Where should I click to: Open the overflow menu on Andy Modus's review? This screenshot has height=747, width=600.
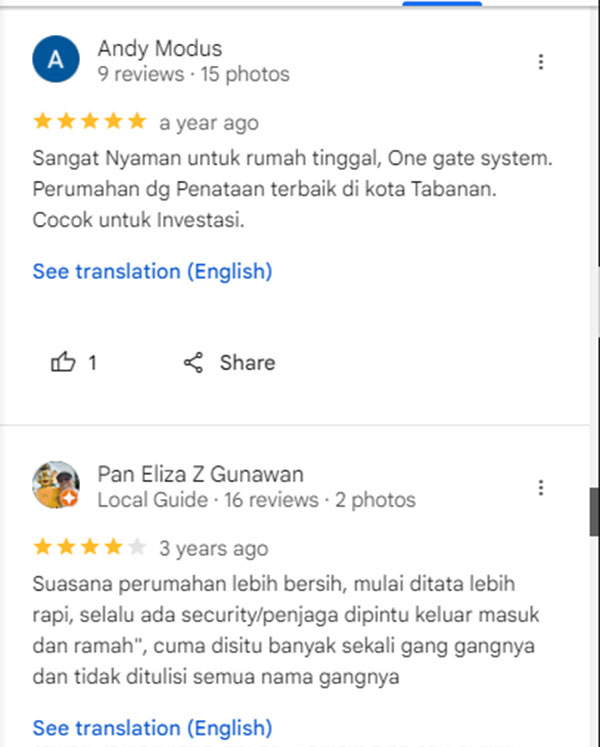click(540, 62)
